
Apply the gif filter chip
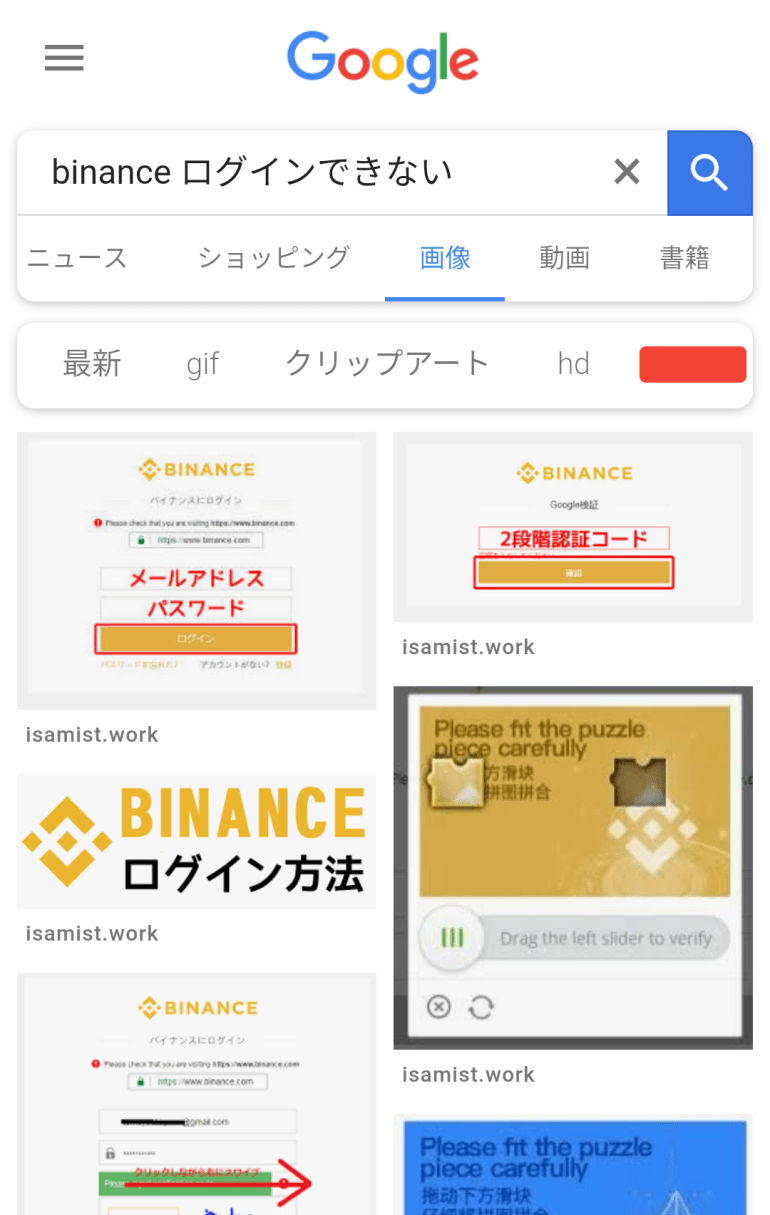coord(202,364)
